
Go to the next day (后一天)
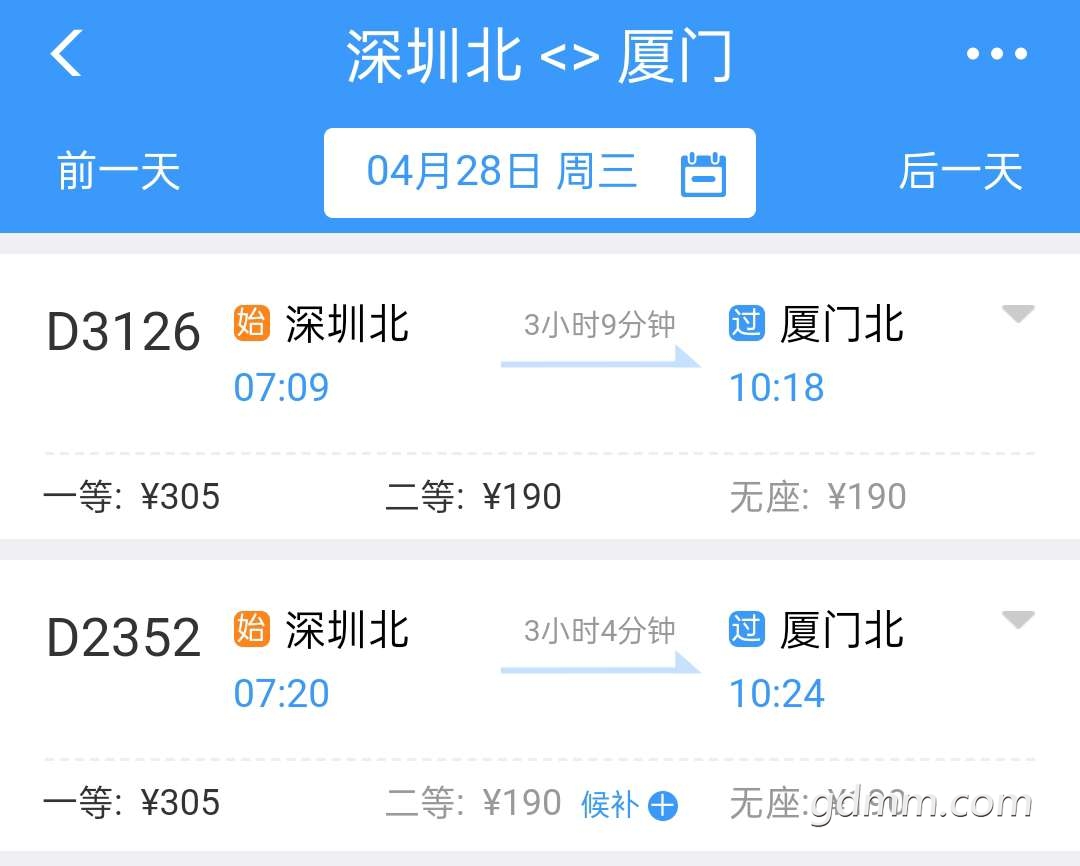tap(960, 172)
